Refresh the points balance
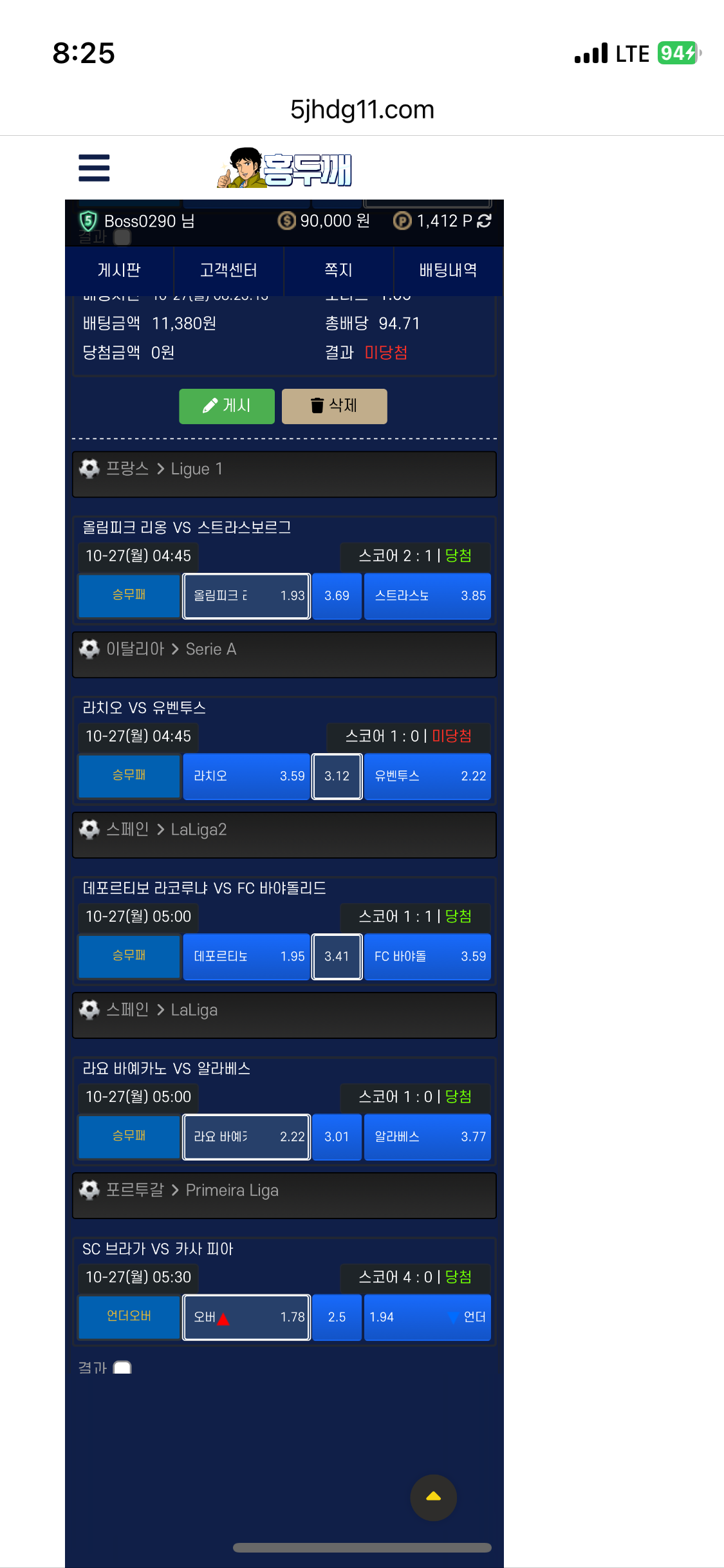This screenshot has height=1568, width=724. (485, 221)
